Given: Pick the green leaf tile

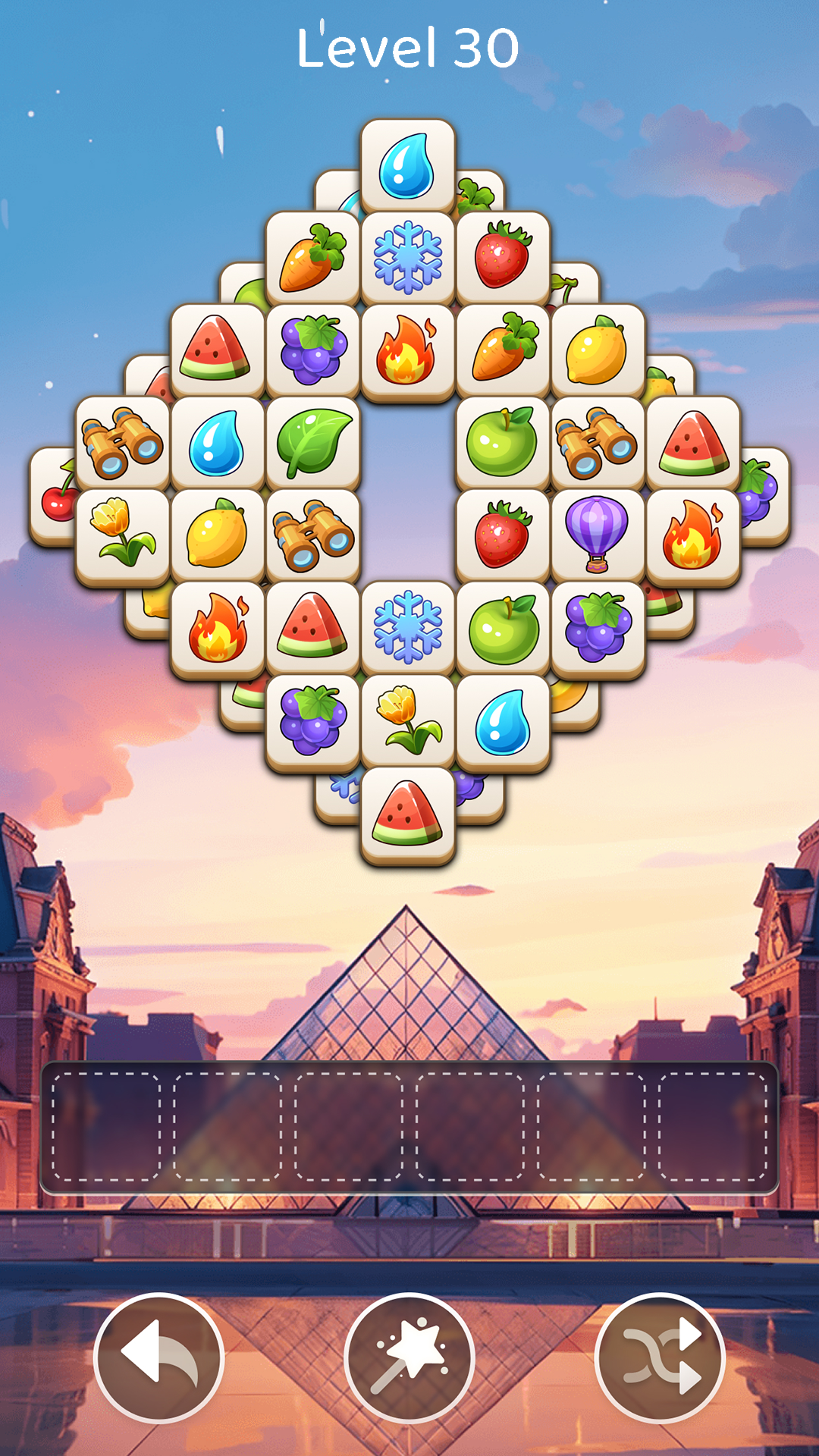Looking at the screenshot, I should click(312, 444).
